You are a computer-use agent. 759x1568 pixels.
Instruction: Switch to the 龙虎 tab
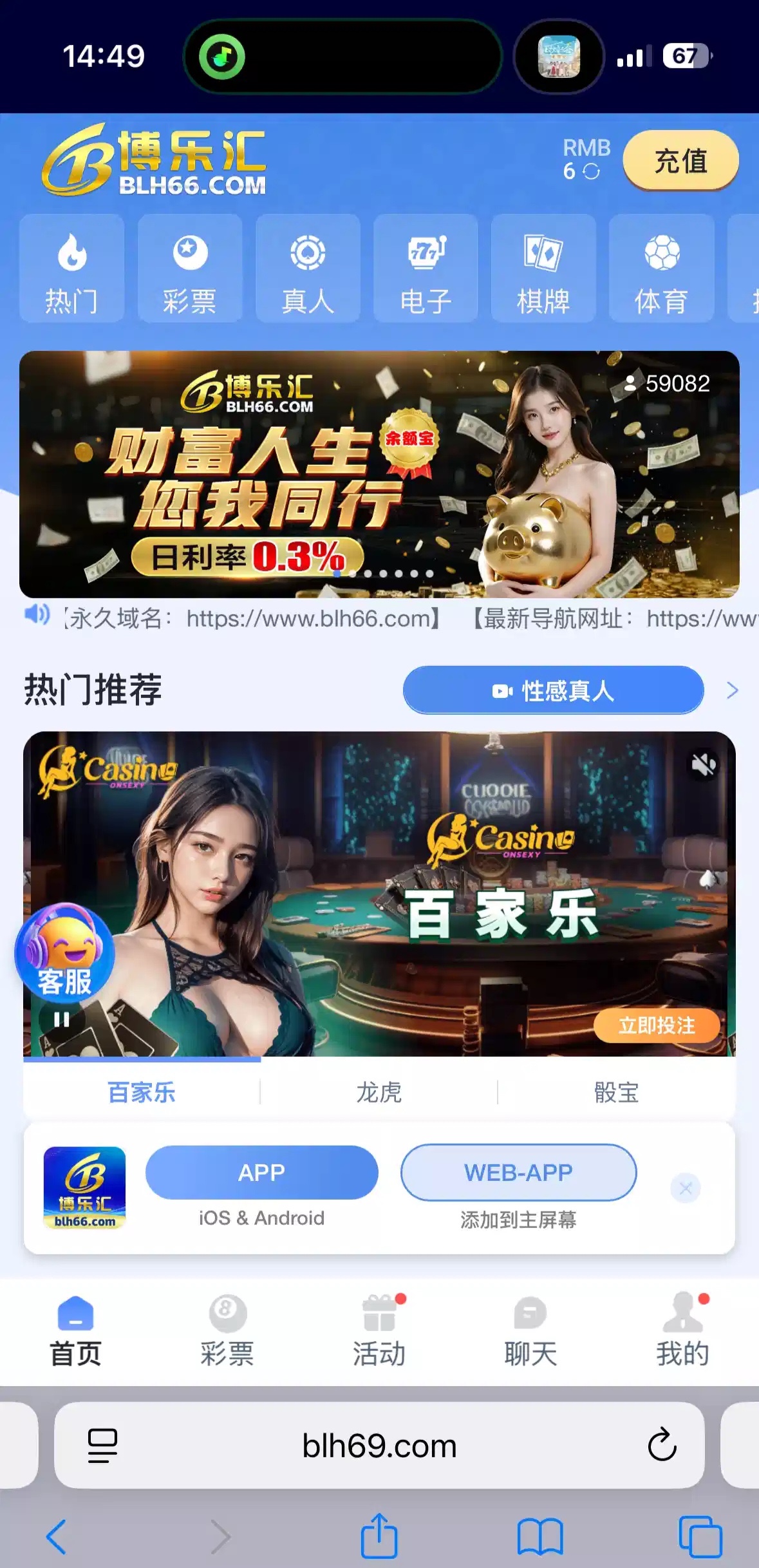coord(379,1092)
